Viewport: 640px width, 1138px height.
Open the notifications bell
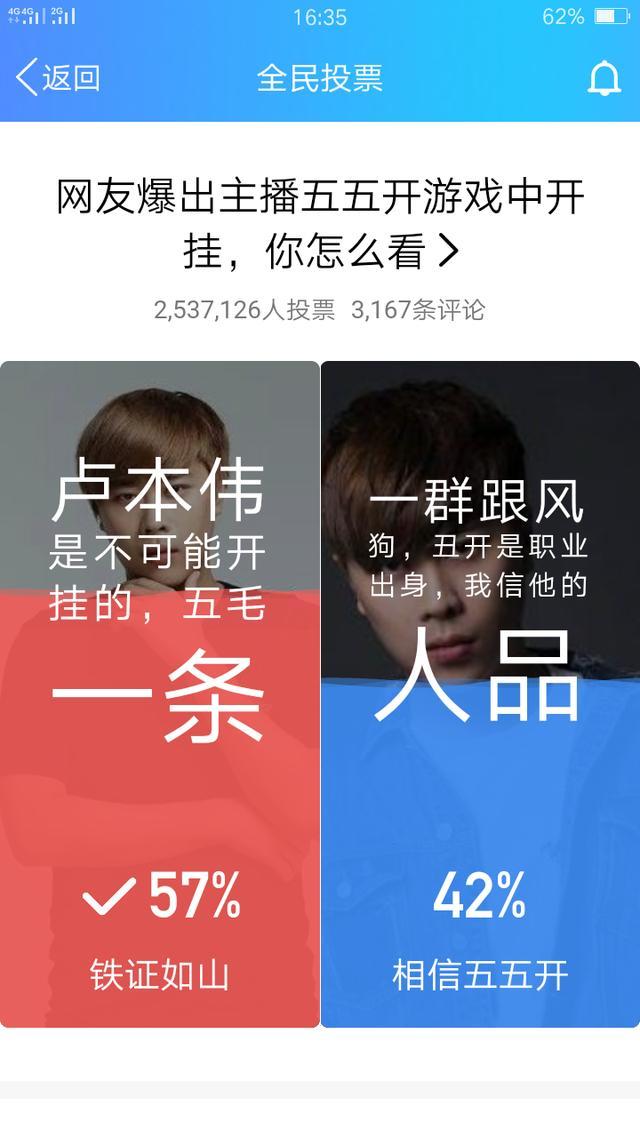[603, 78]
